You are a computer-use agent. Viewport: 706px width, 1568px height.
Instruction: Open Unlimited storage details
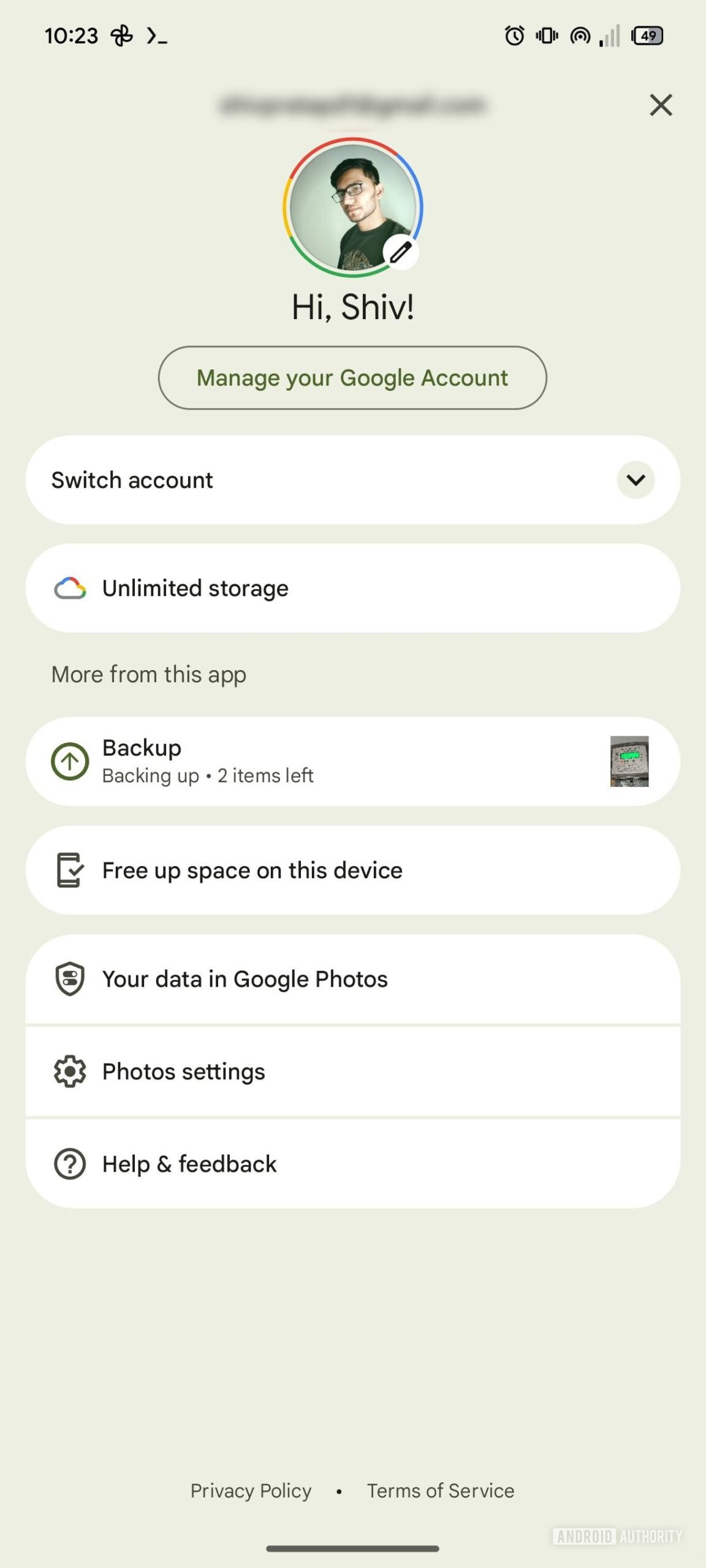click(352, 588)
